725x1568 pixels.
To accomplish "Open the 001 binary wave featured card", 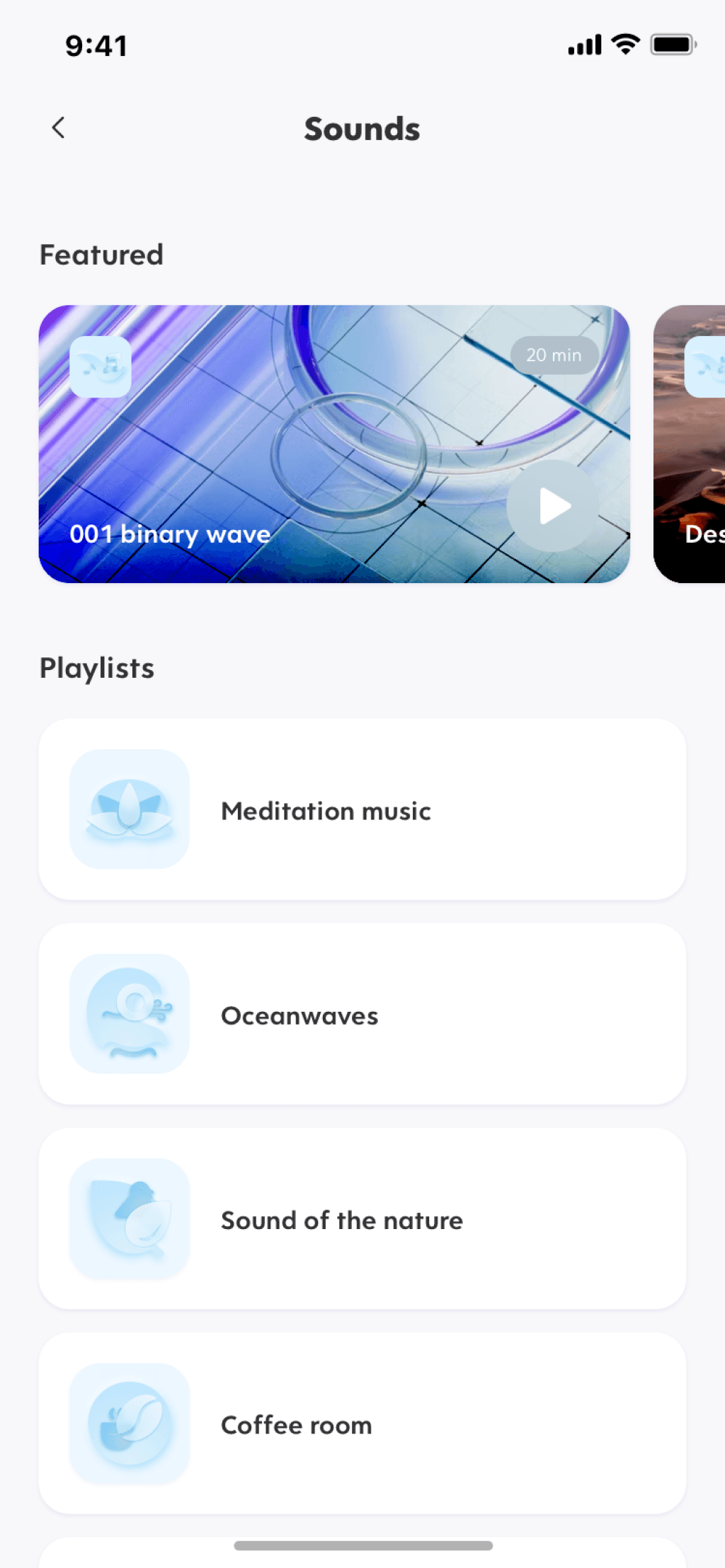I will 334,444.
